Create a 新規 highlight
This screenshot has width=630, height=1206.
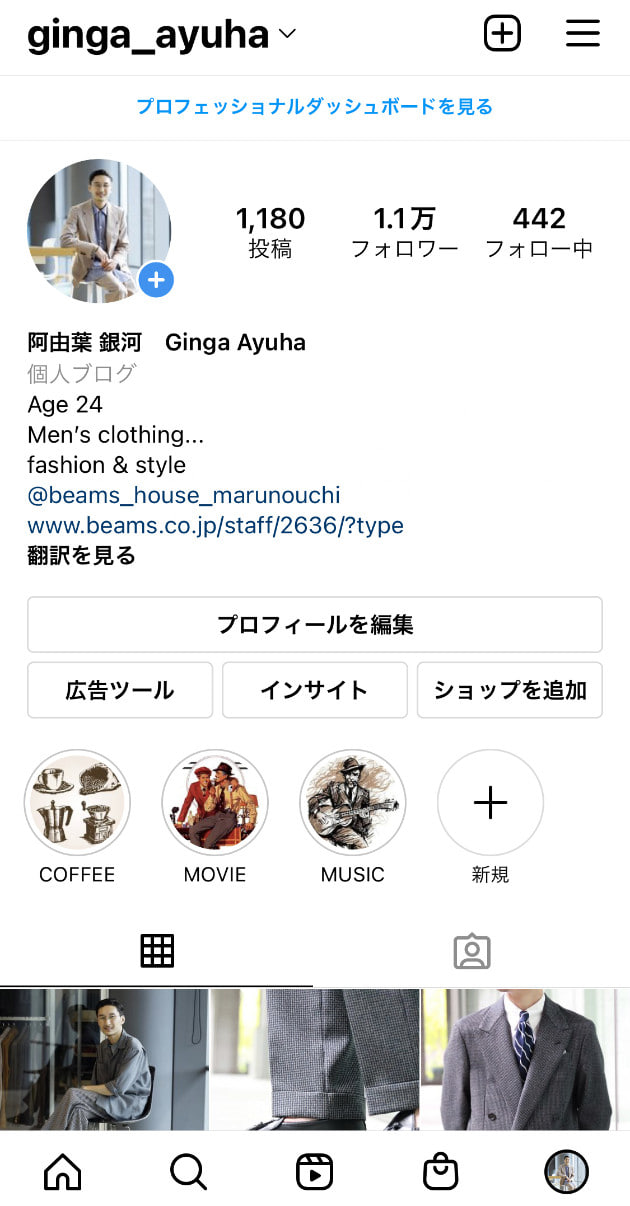point(490,803)
